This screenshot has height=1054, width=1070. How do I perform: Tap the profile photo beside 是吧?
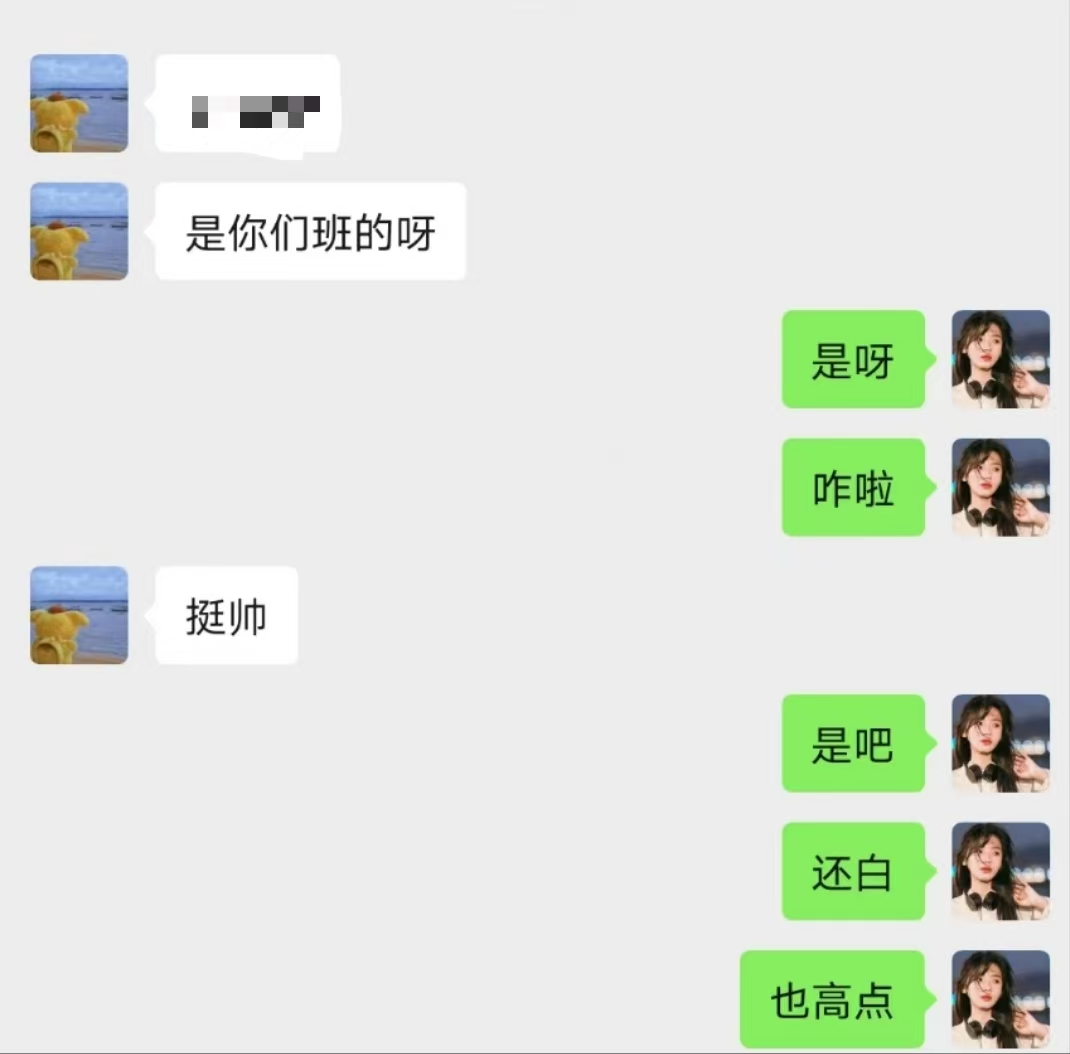pos(1000,743)
